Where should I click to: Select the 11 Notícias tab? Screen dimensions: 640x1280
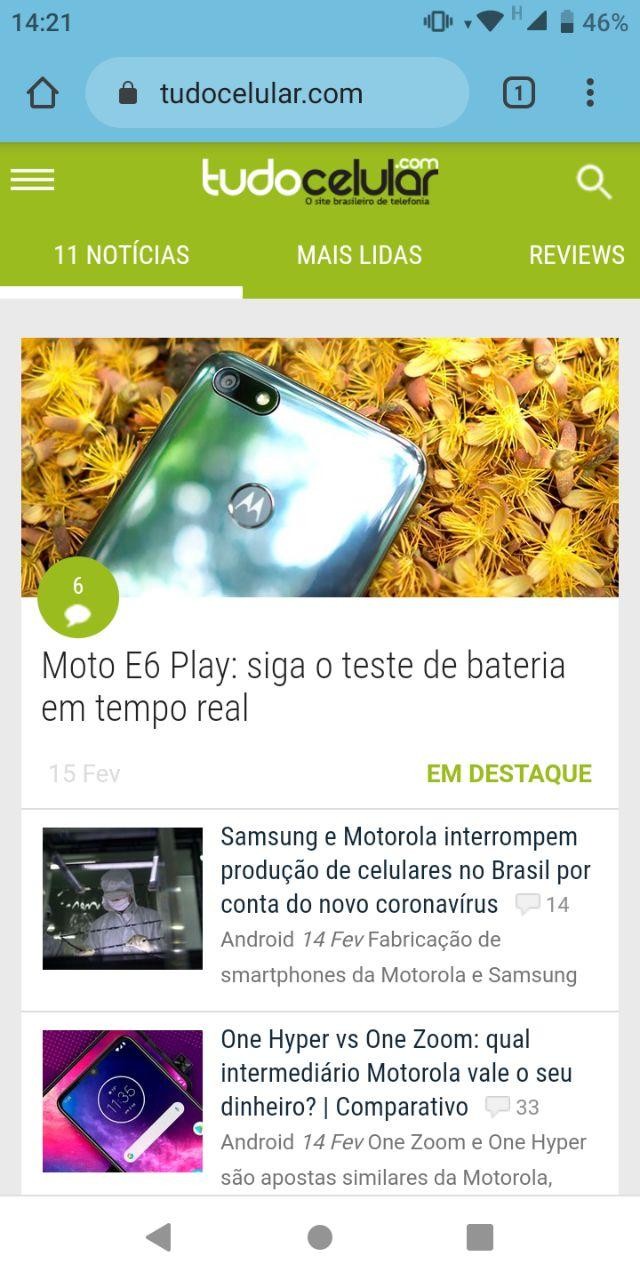pos(121,255)
